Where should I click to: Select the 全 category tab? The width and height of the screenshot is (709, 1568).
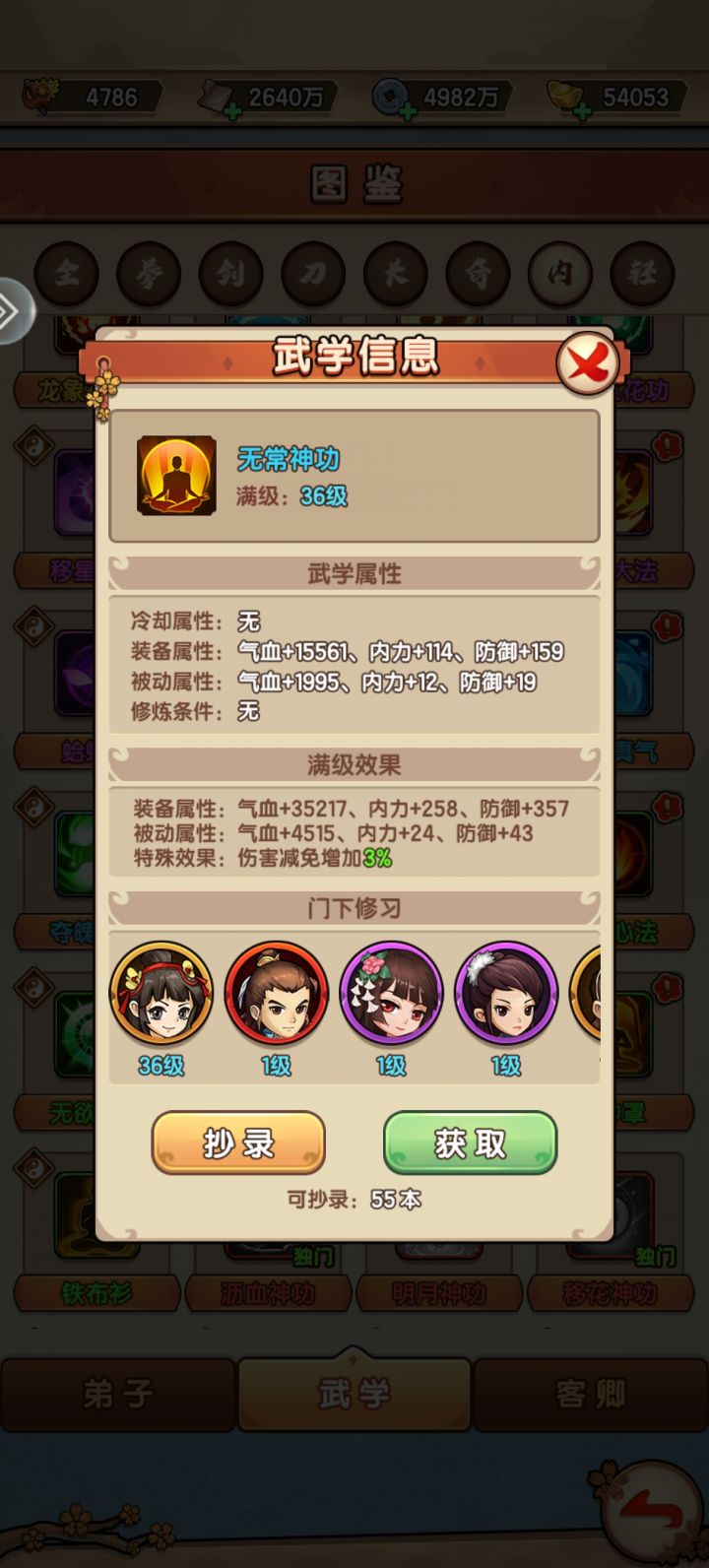pos(65,274)
